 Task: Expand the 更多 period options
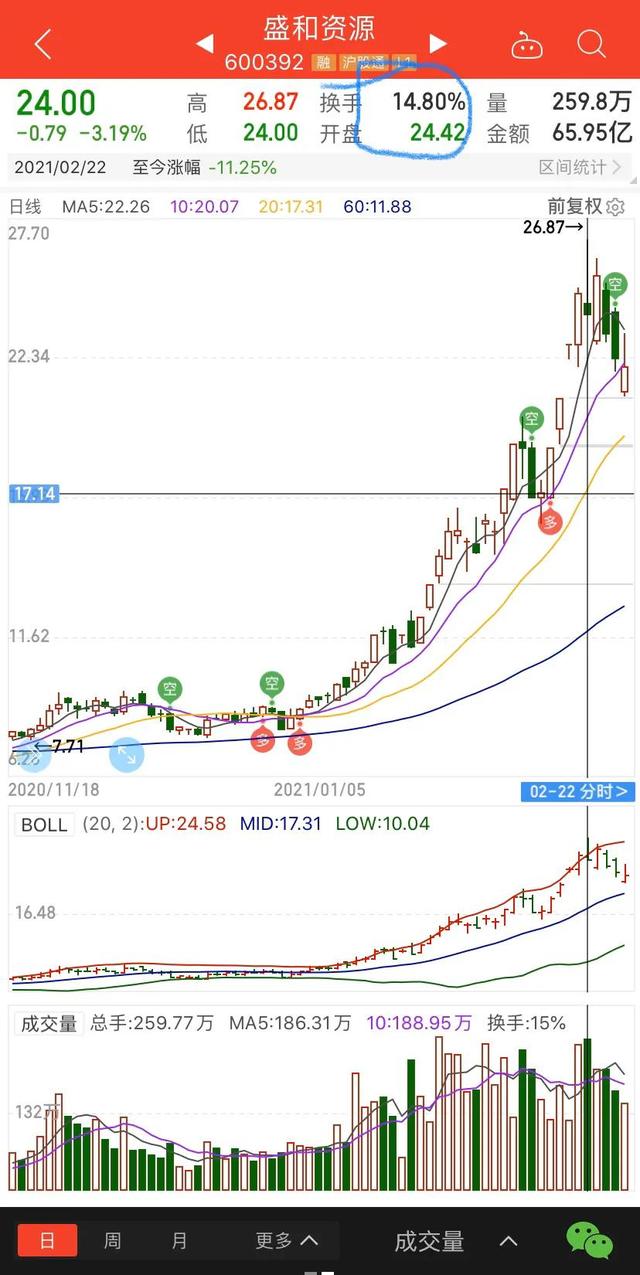pos(286,1241)
